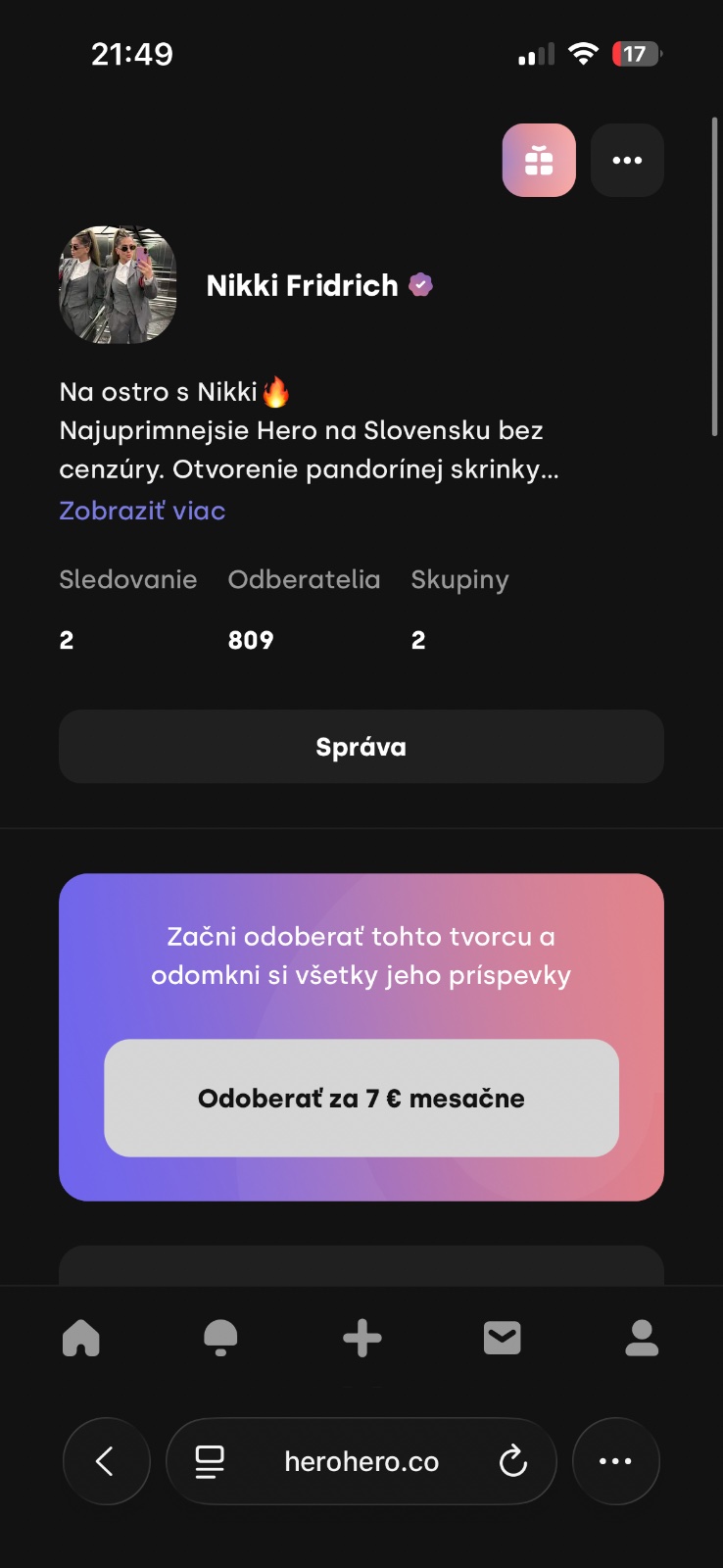Go to the home feed tab
The width and height of the screenshot is (723, 1568).
(81, 1338)
